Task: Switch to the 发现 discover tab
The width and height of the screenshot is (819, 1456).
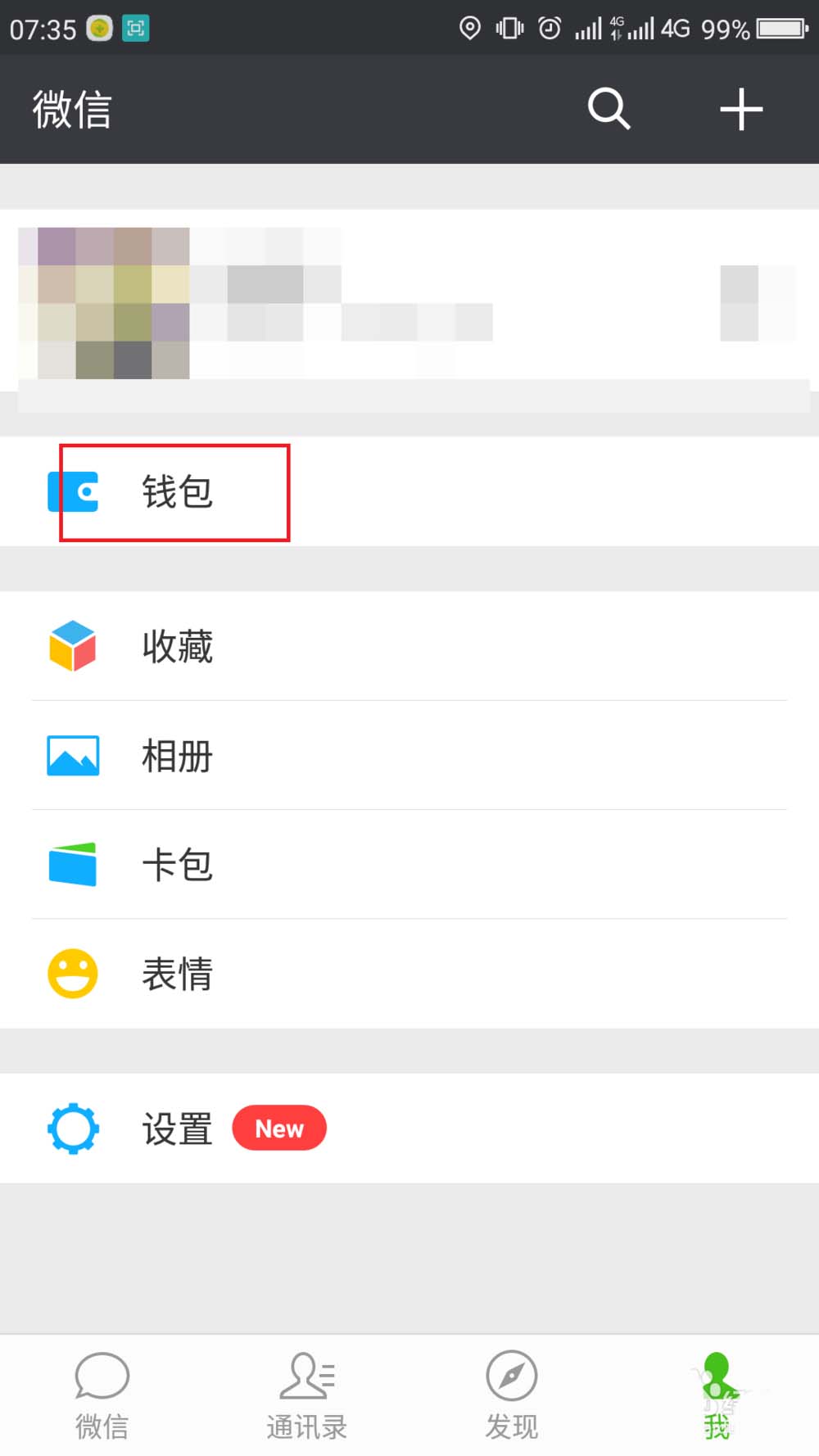Action: click(512, 1395)
